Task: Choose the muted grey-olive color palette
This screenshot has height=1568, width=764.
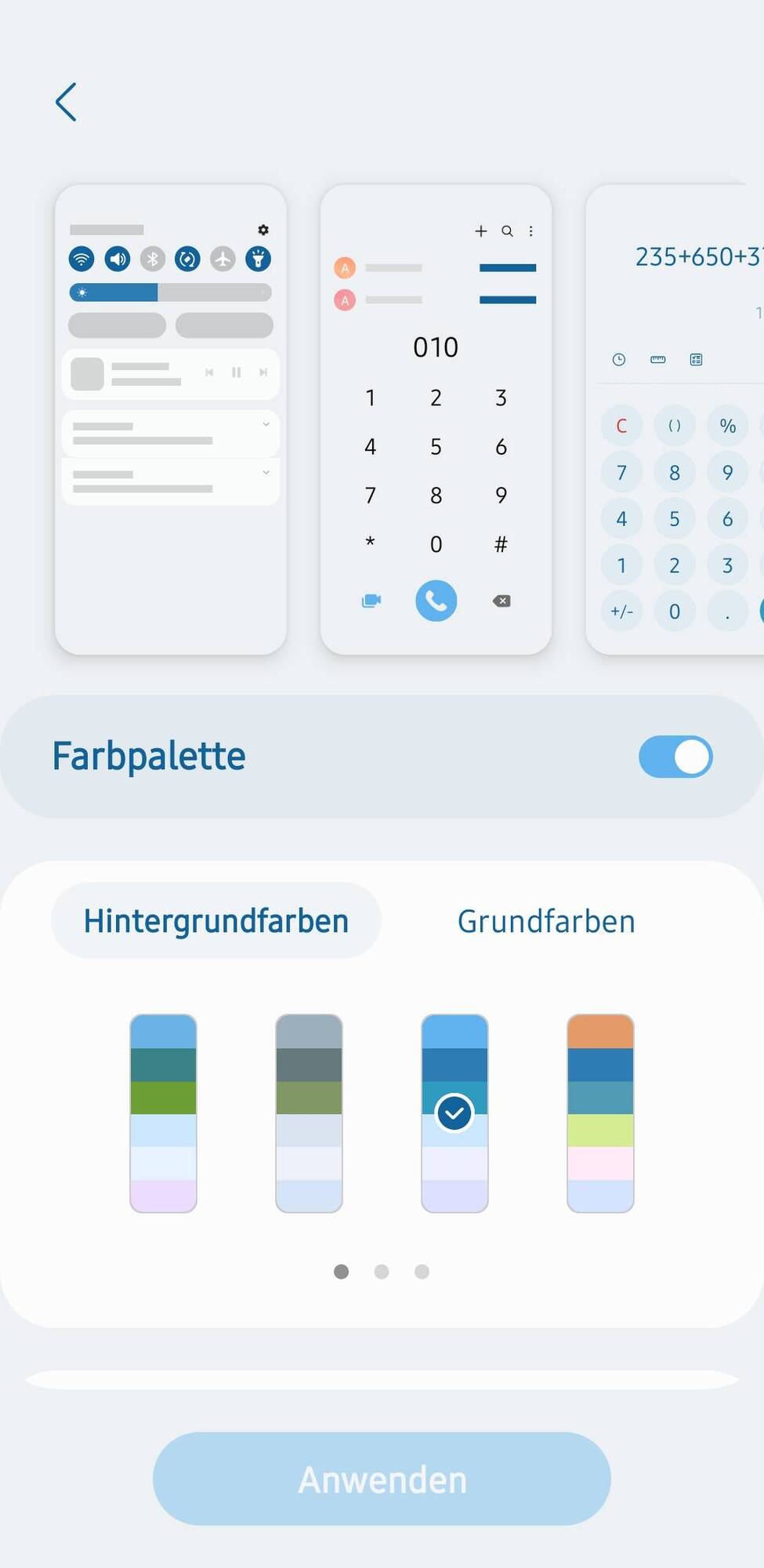Action: [x=309, y=1113]
